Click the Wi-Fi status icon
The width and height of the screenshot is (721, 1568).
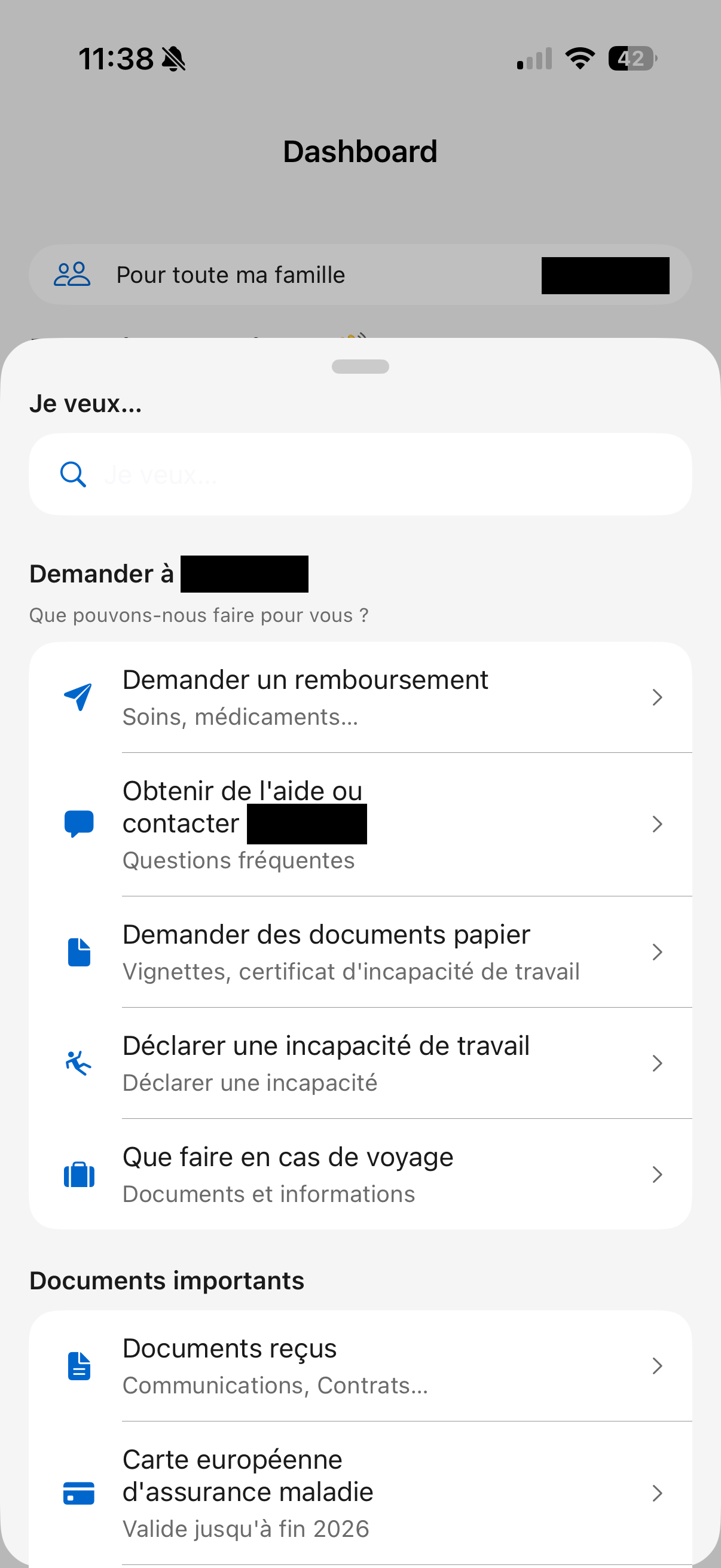pos(579,58)
